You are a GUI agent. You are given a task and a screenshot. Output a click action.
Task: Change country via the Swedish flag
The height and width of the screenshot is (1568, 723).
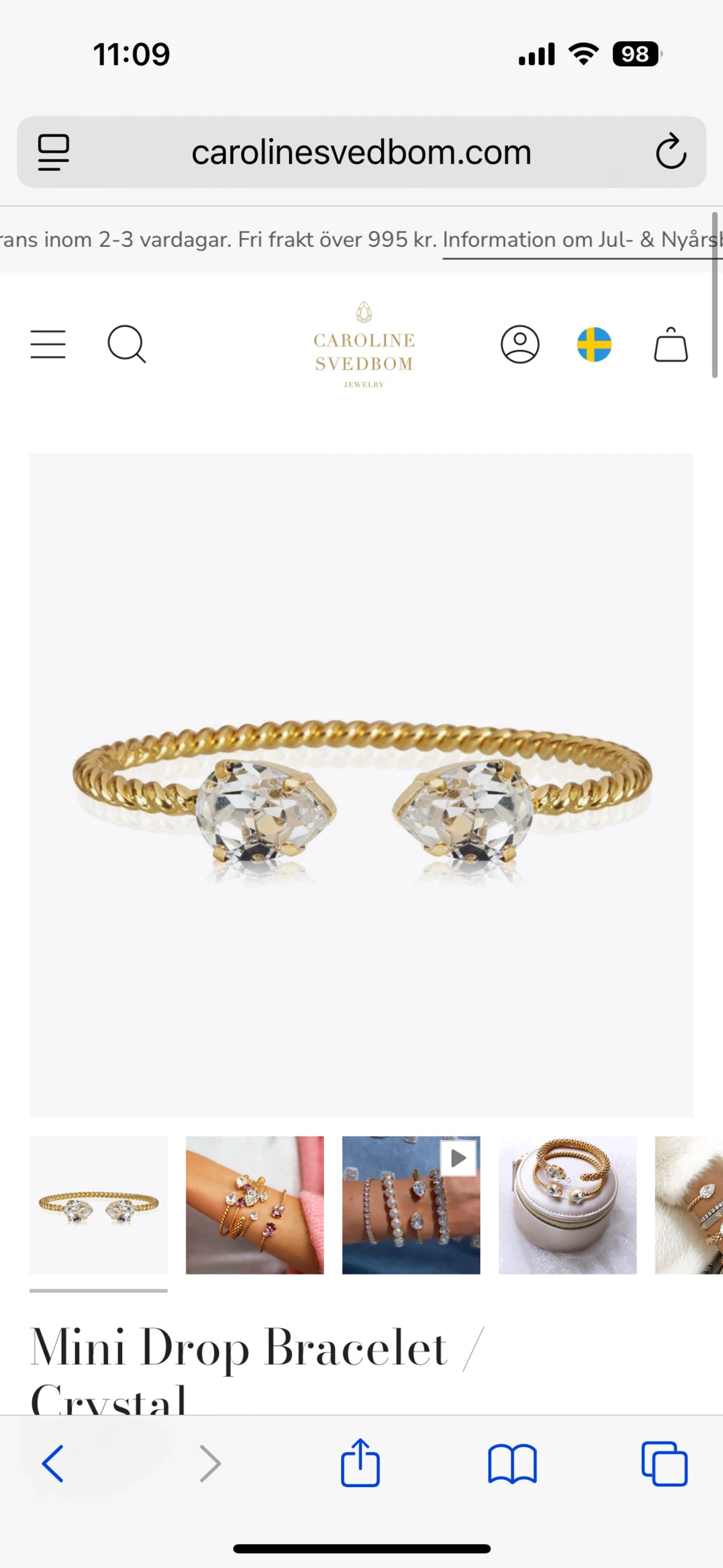tap(594, 345)
